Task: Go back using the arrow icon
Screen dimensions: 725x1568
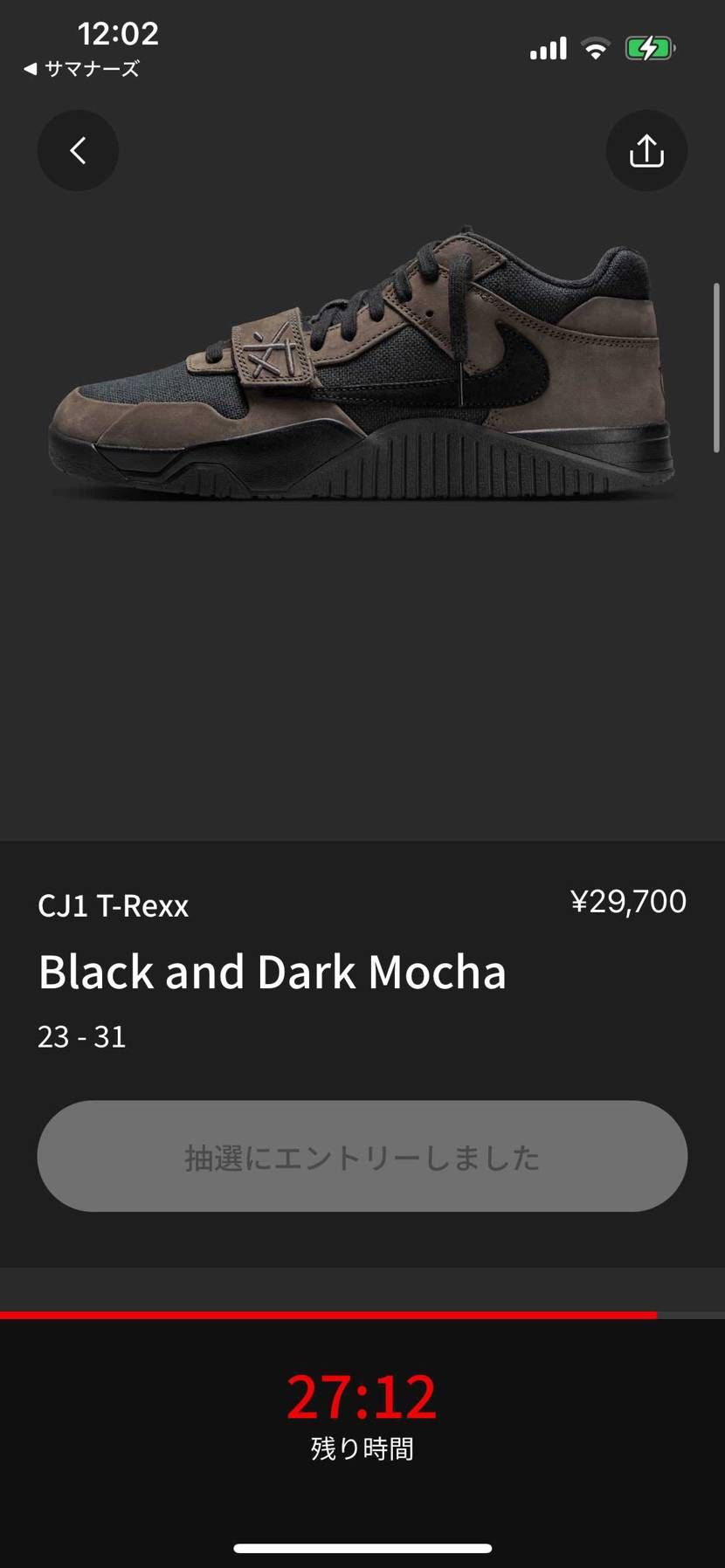Action: point(78,150)
